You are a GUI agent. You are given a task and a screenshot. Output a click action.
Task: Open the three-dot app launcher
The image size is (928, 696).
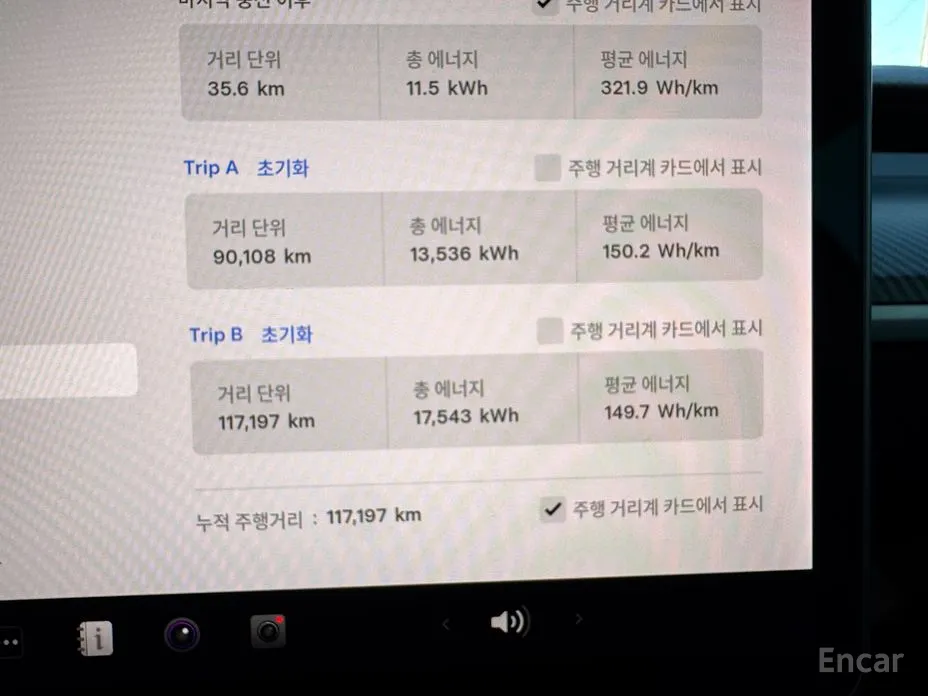[10, 638]
